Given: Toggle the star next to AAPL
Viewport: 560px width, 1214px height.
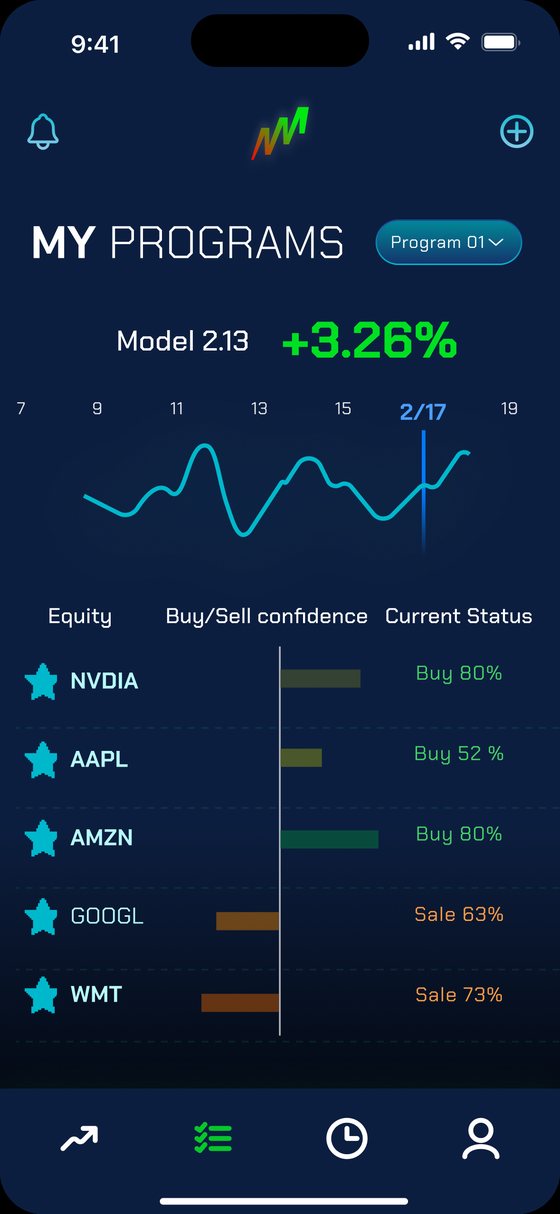Looking at the screenshot, I should (x=41, y=760).
